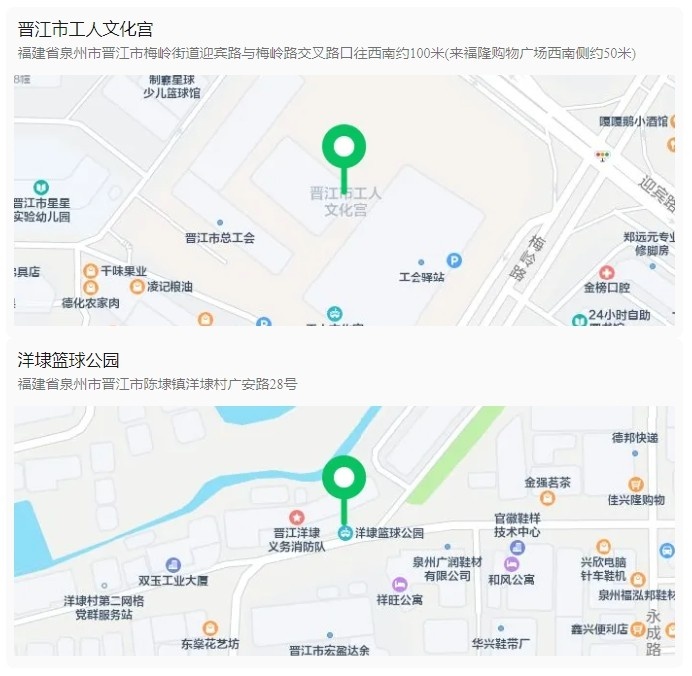Open the 晋江市工人文化宫 location card
The width and height of the screenshot is (692, 676).
pos(86,29)
